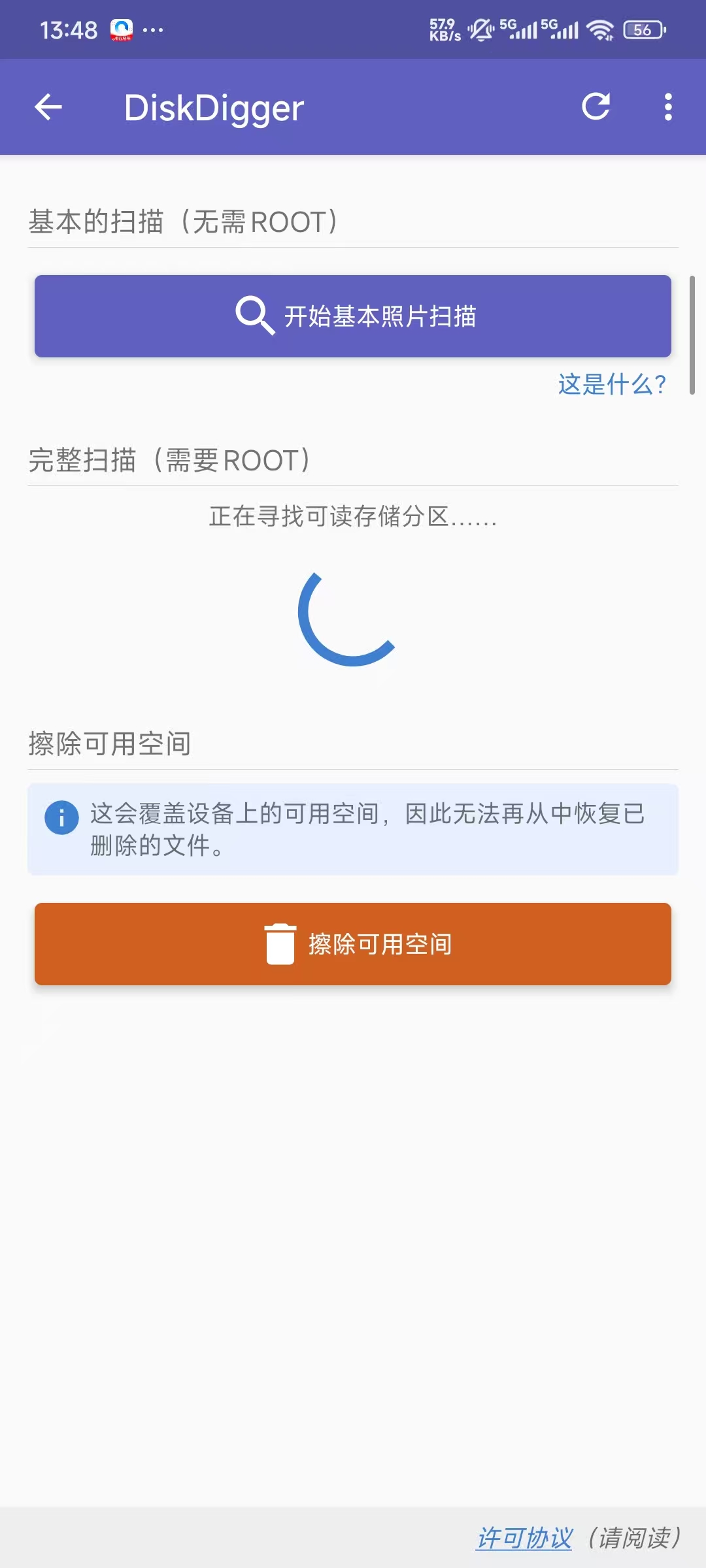
Task: Start the basic photo scan
Action: click(353, 316)
